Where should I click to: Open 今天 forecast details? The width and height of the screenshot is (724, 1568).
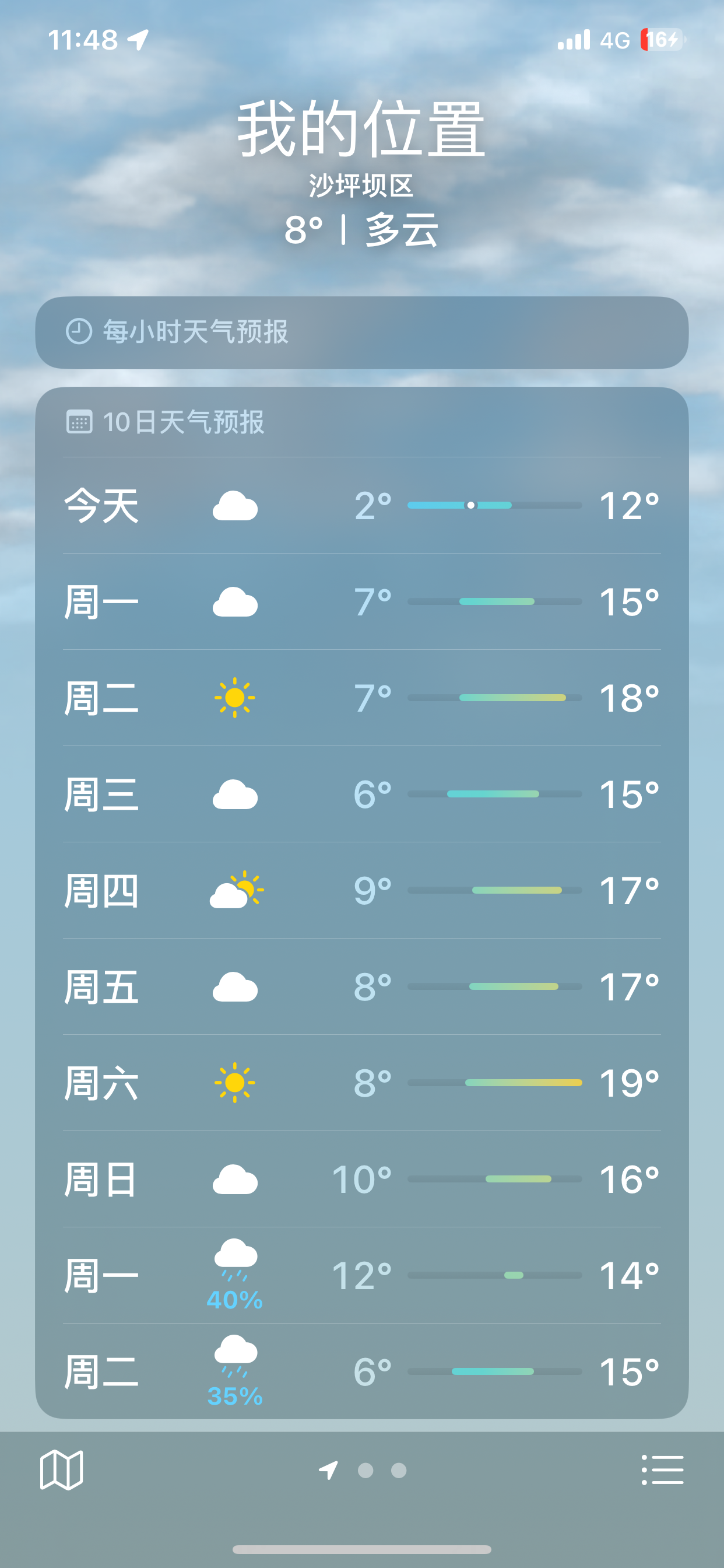(361, 505)
